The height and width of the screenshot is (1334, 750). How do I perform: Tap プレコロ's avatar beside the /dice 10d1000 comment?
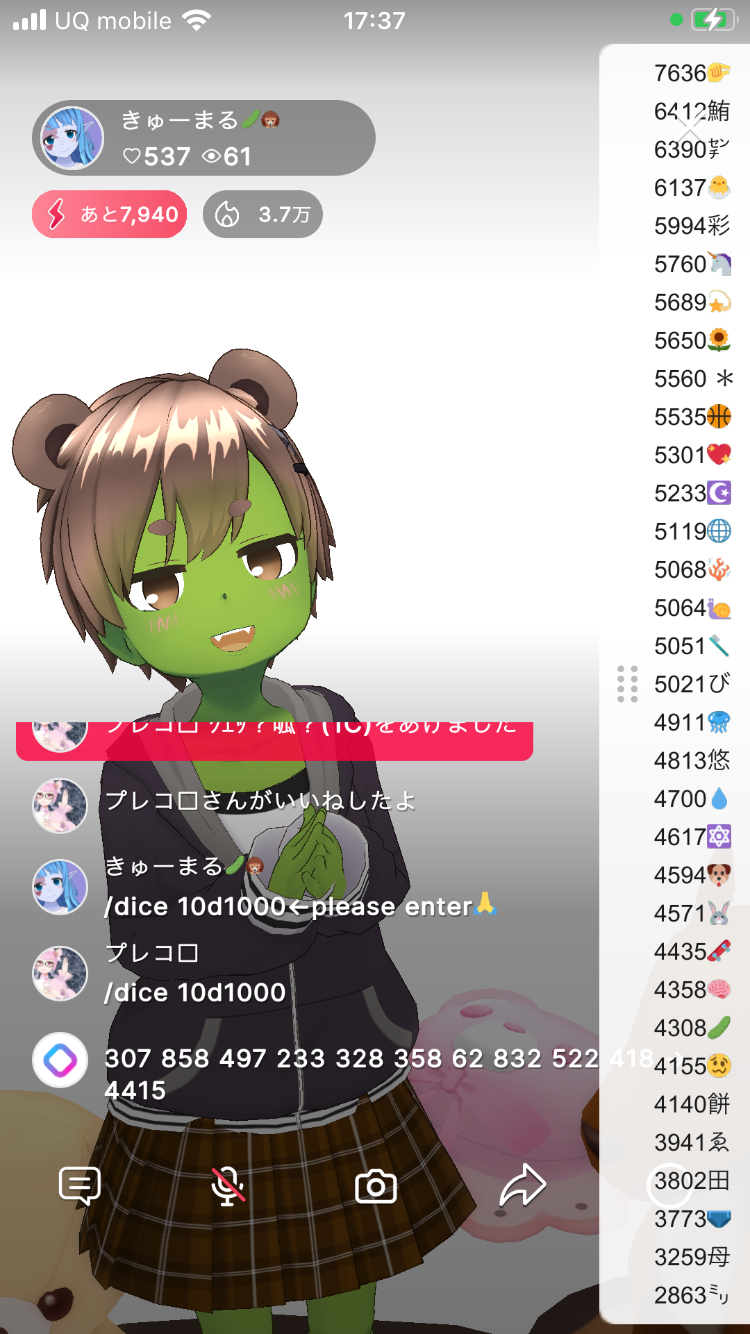pyautogui.click(x=60, y=973)
